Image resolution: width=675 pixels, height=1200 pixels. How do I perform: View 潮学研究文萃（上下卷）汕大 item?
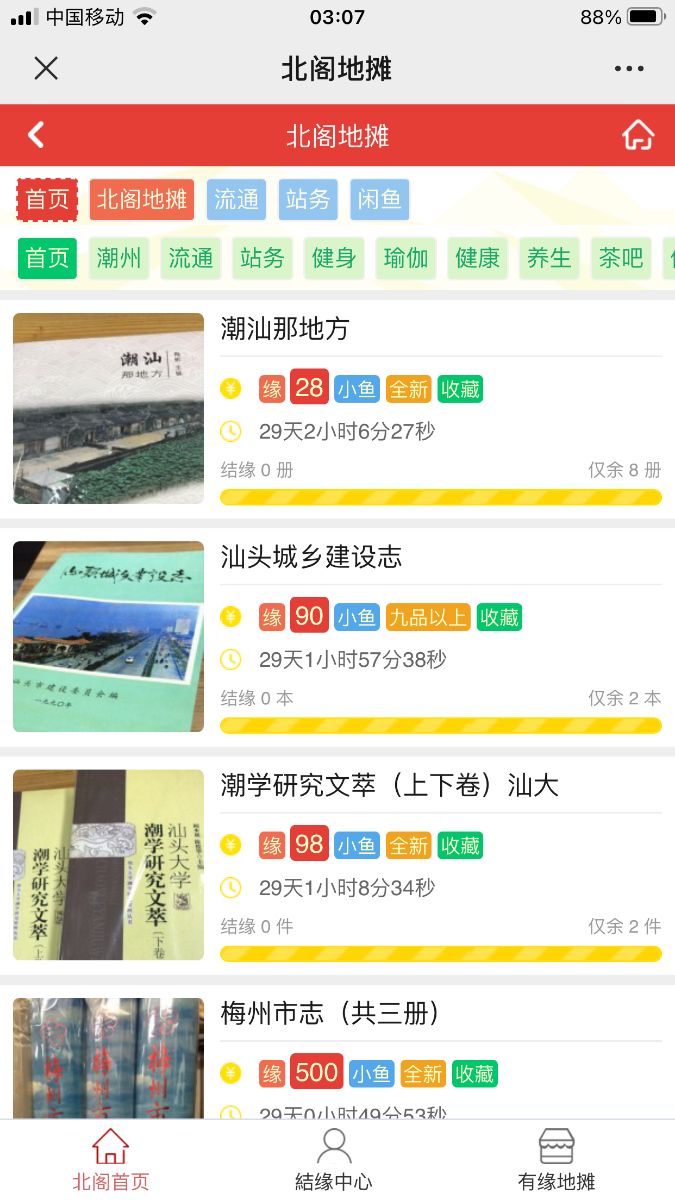389,785
